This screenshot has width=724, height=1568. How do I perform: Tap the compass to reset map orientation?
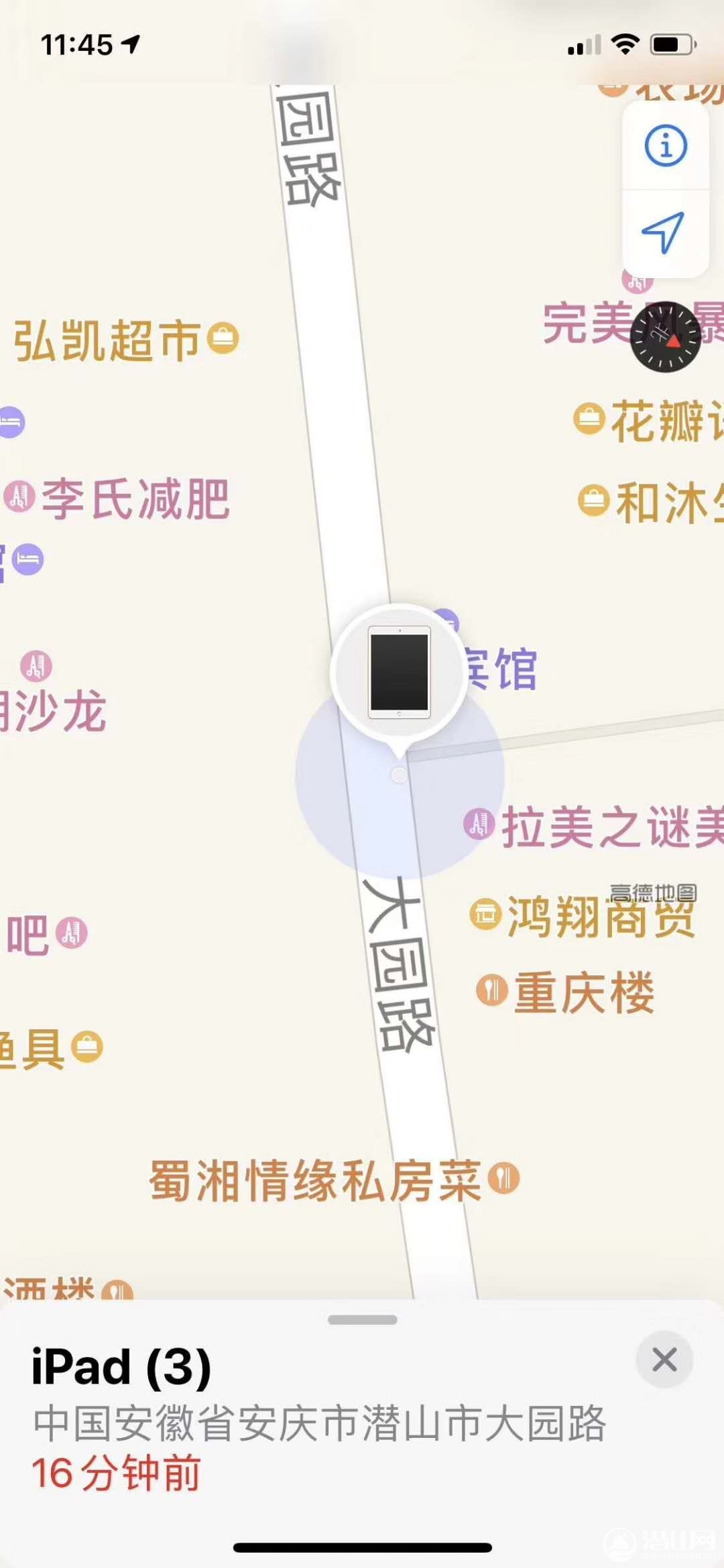(665, 336)
